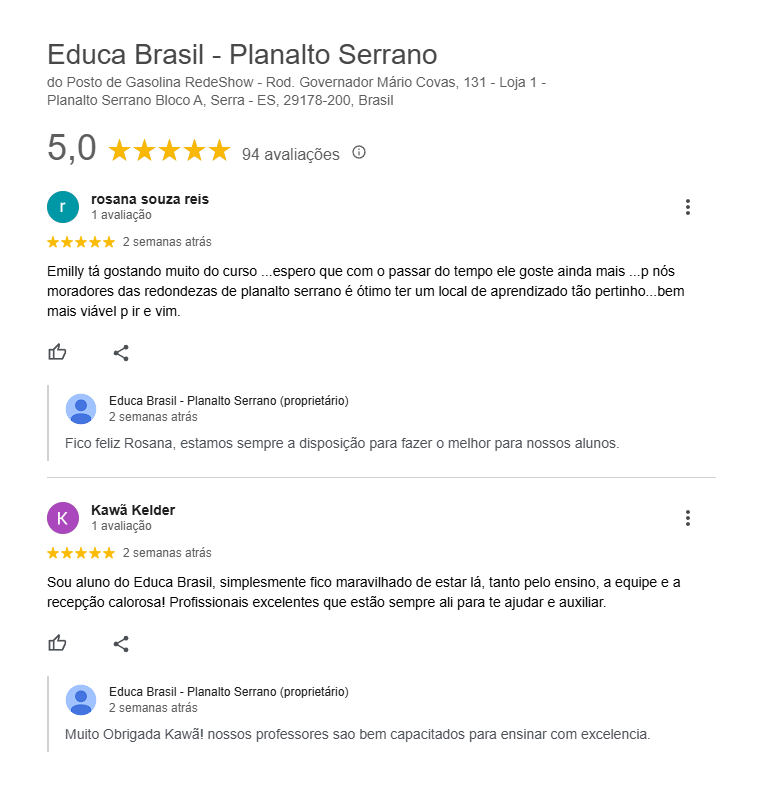Open overflow menu on rosana souza reis review

[x=687, y=207]
